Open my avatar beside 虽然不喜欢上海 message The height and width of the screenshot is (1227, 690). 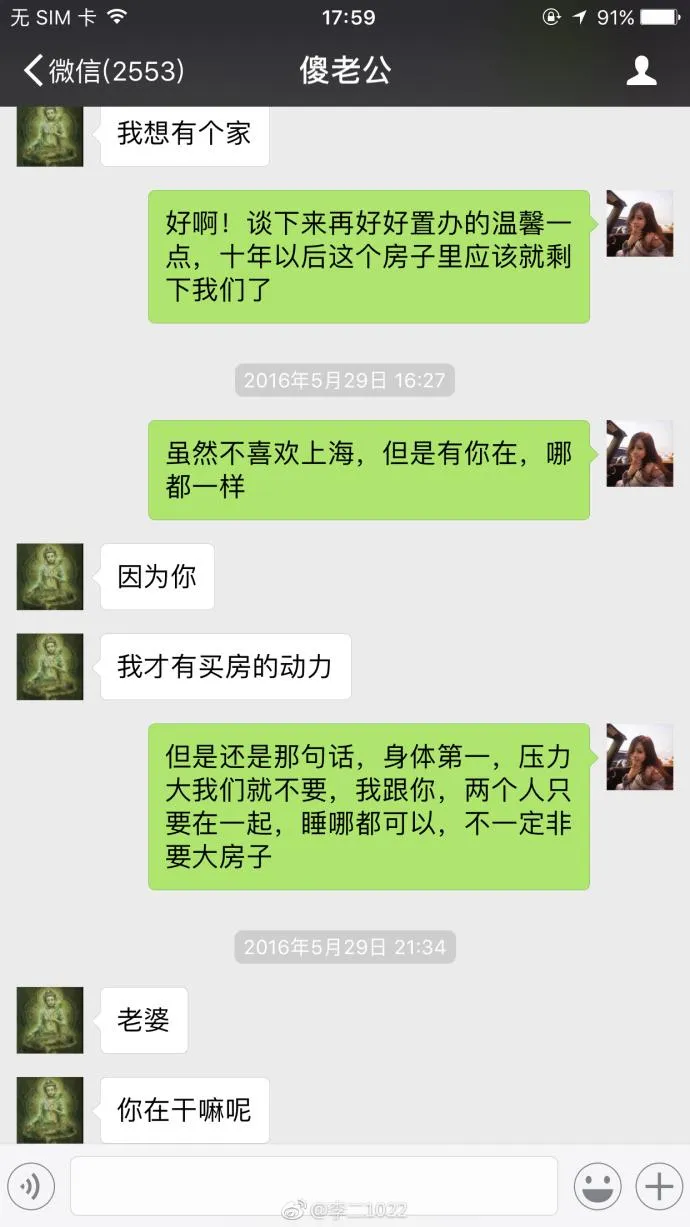point(639,454)
